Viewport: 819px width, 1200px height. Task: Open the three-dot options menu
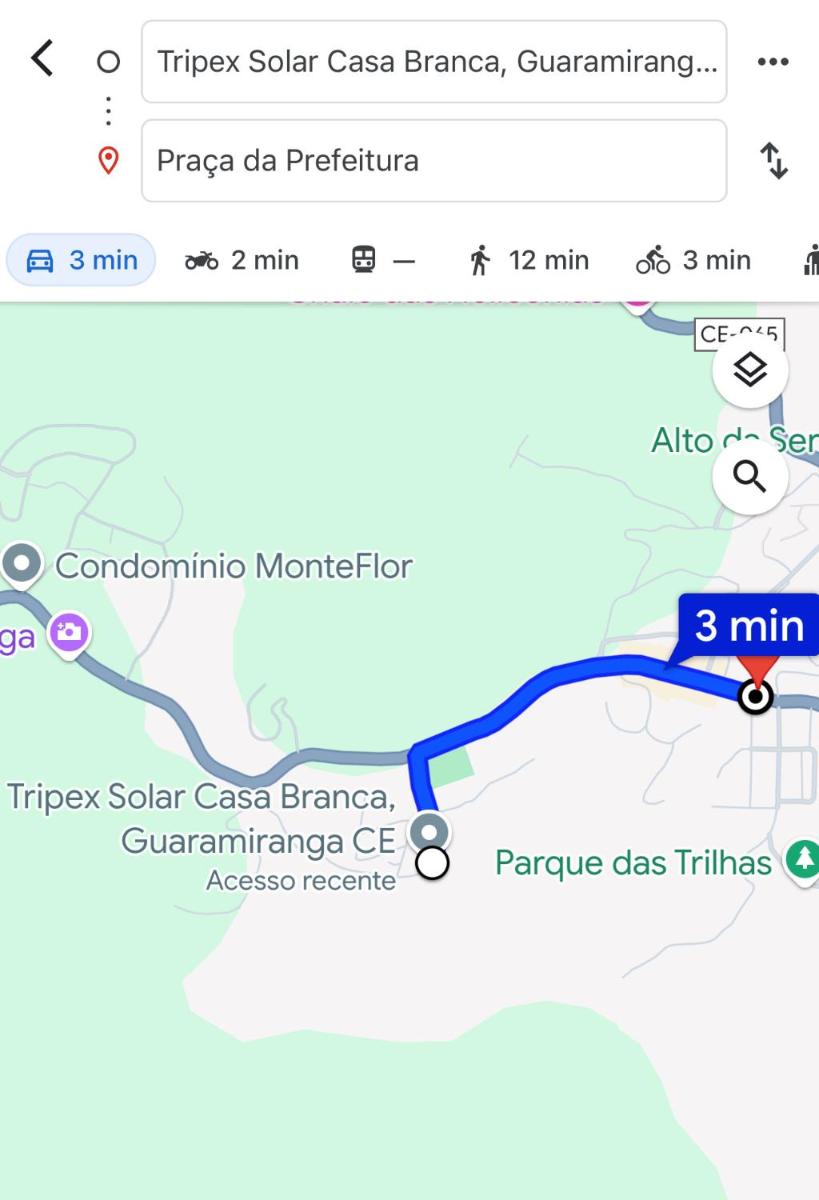point(772,62)
